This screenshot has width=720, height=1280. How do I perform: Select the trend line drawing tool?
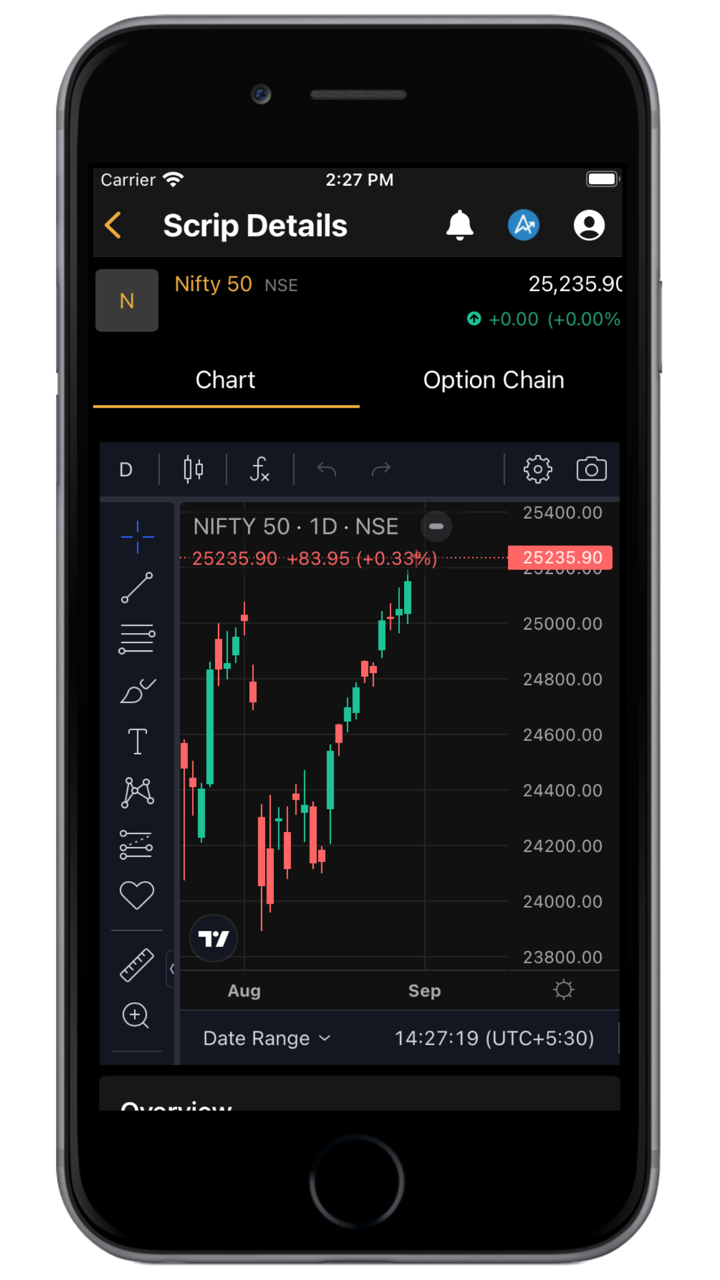click(x=137, y=588)
